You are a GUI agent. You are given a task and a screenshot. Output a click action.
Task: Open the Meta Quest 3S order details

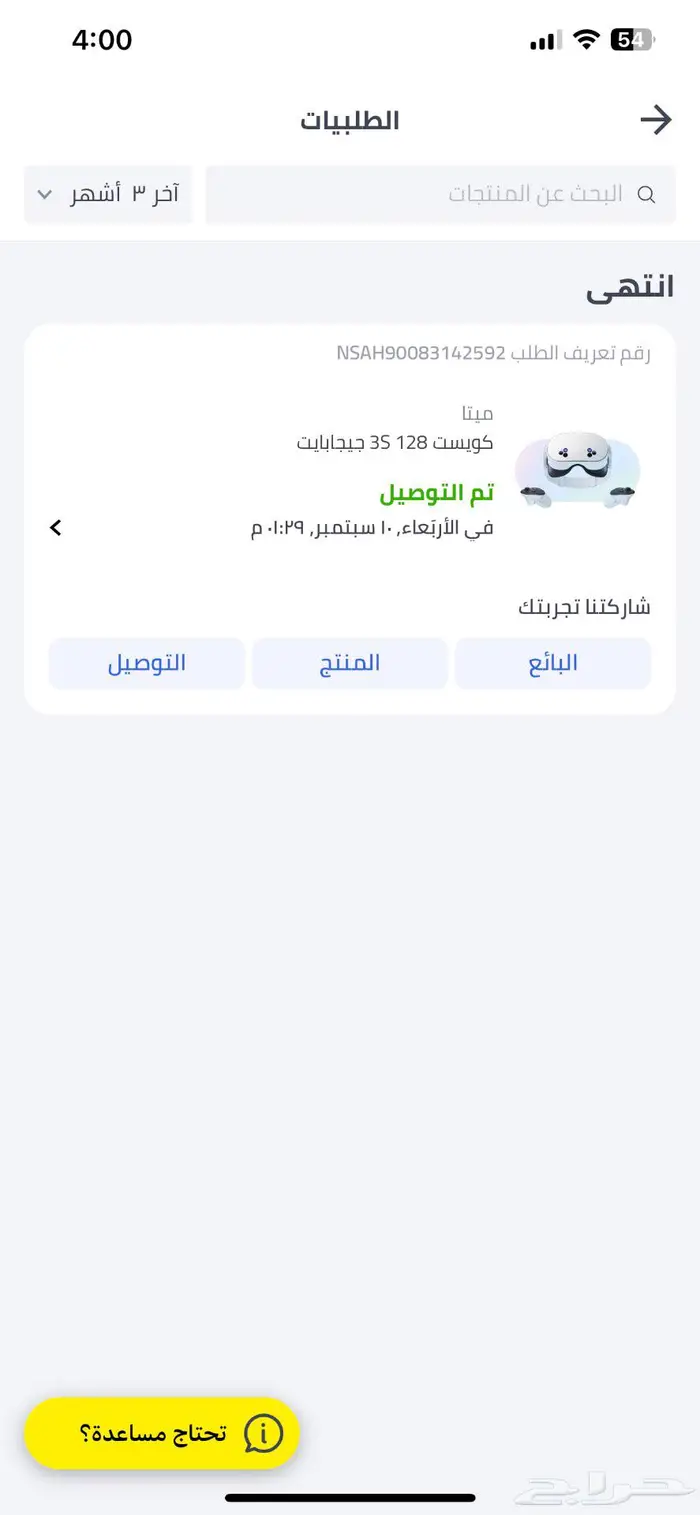(350, 471)
